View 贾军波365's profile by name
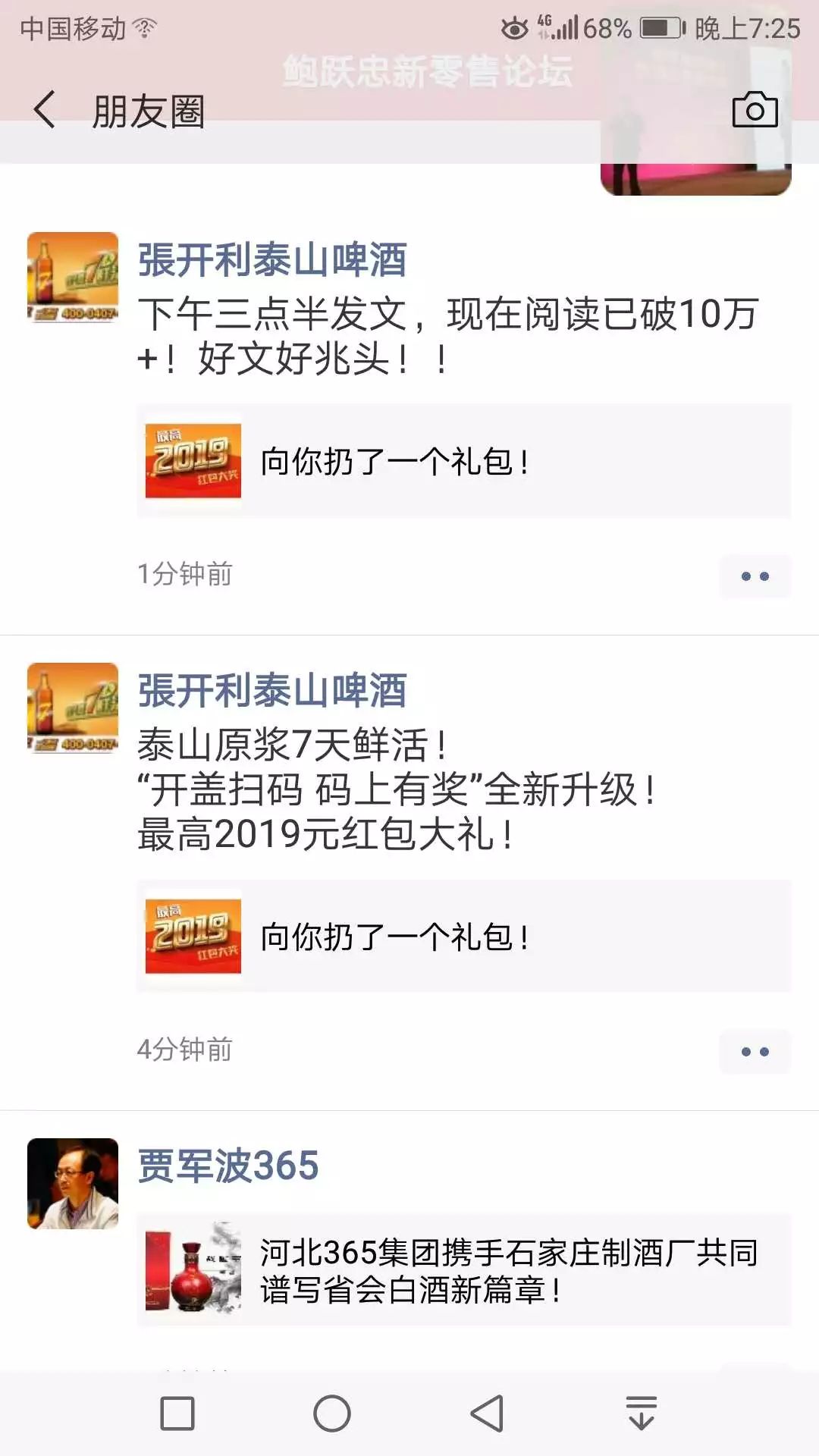The image size is (819, 1456). click(227, 1166)
